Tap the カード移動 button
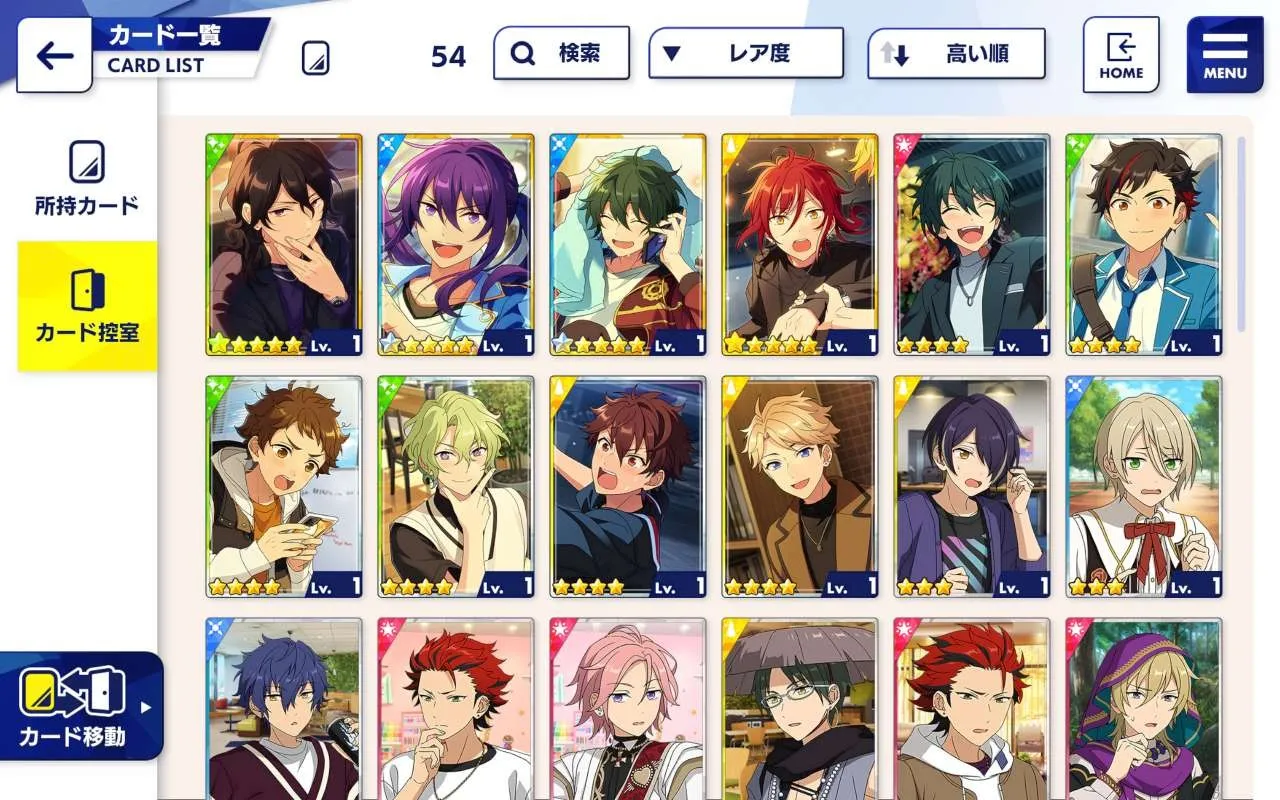 point(80,706)
